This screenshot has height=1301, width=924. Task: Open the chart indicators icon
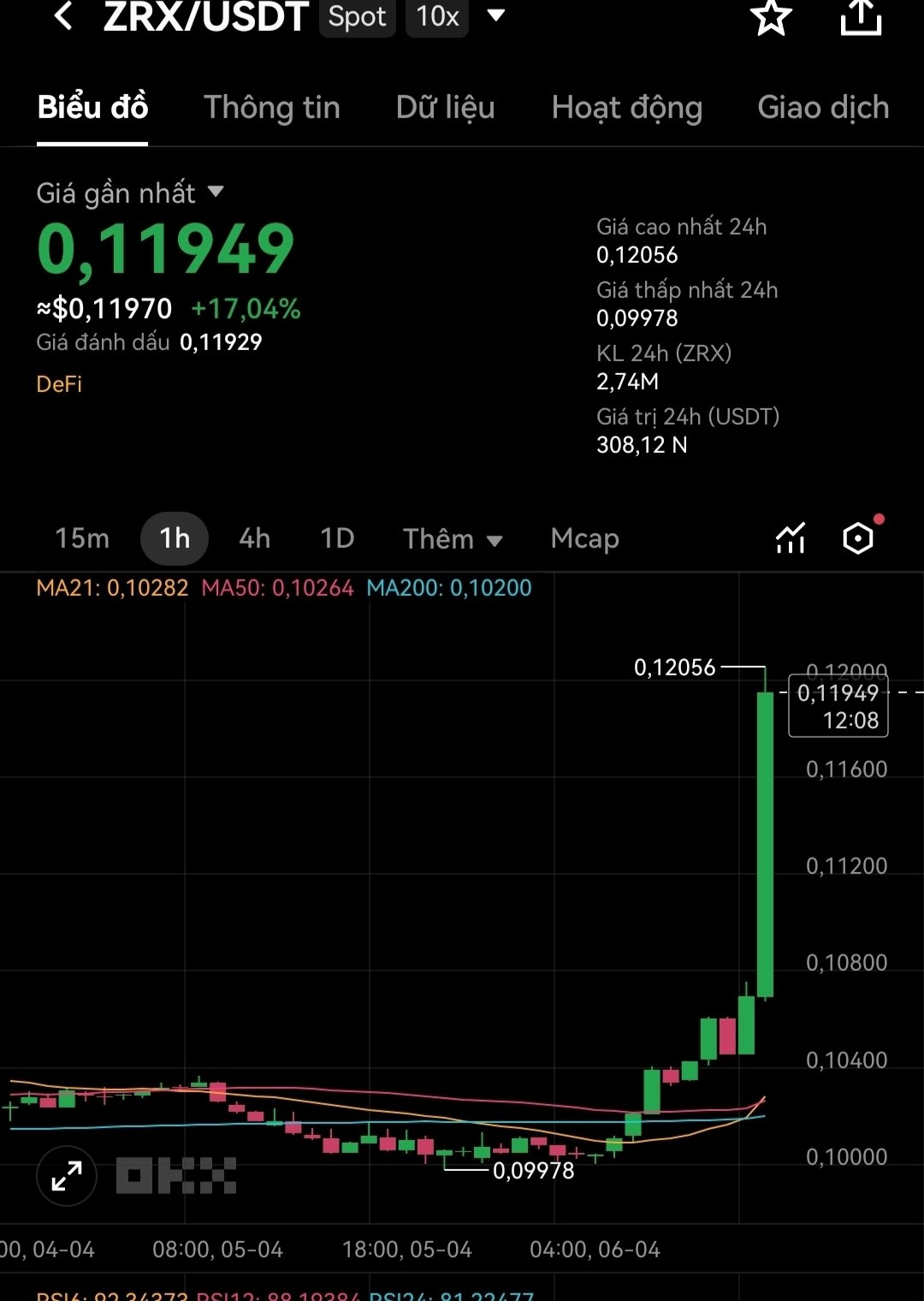pos(791,538)
